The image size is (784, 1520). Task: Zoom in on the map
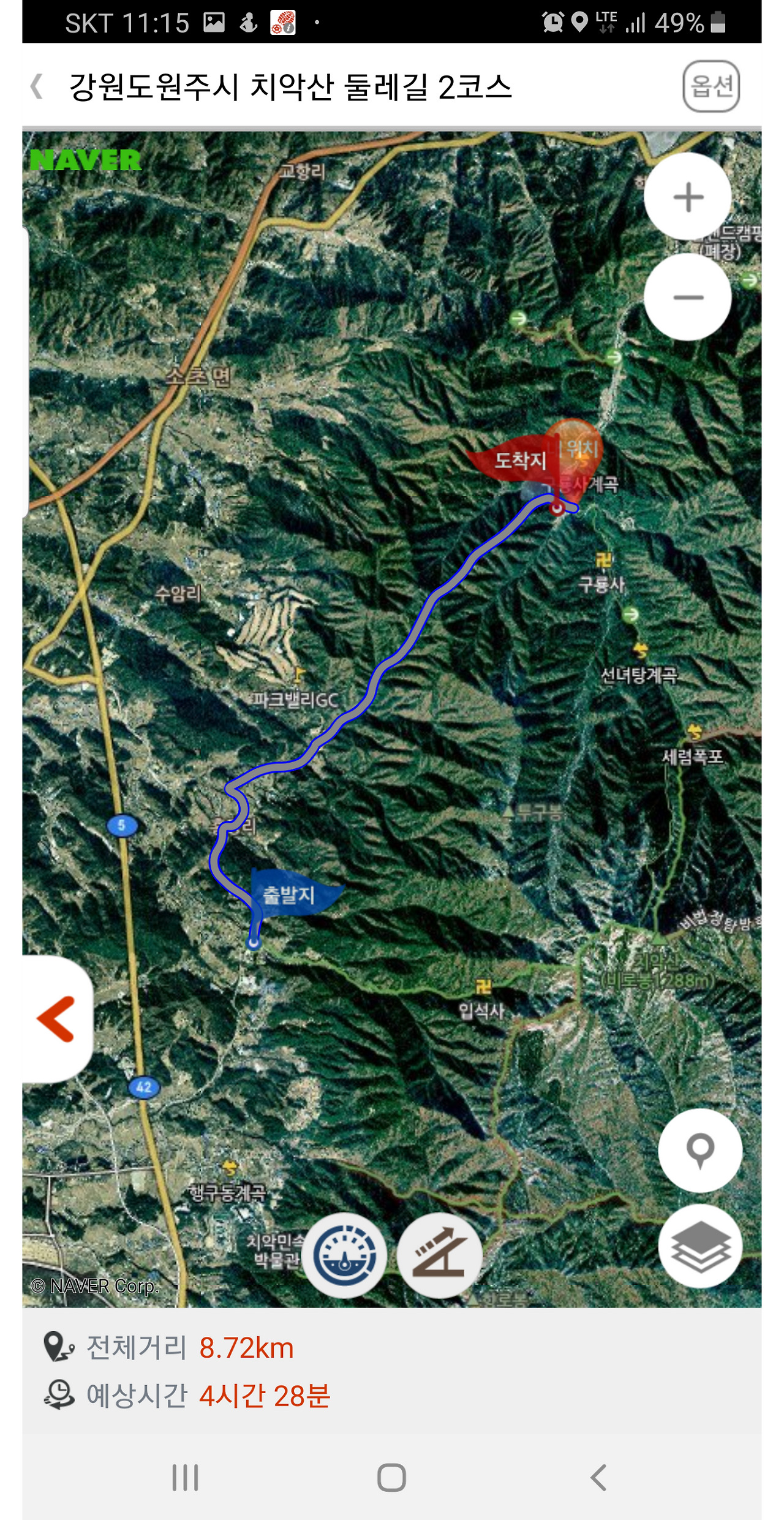[x=688, y=197]
